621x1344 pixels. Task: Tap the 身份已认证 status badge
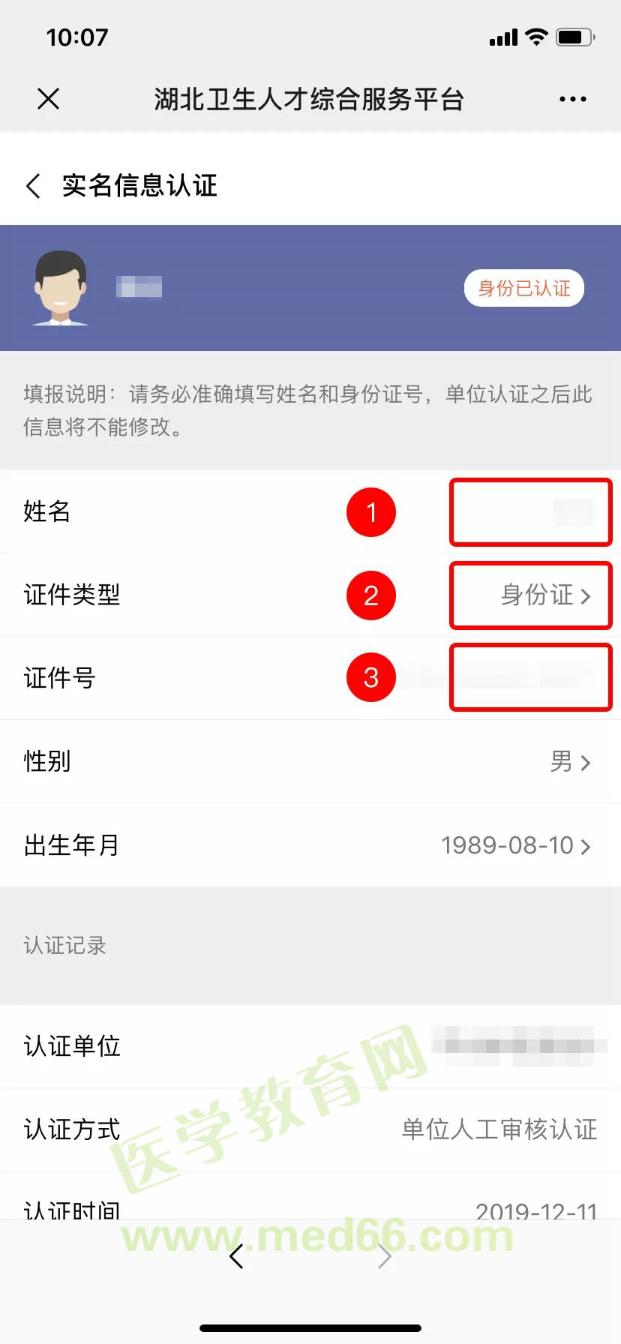click(x=524, y=289)
